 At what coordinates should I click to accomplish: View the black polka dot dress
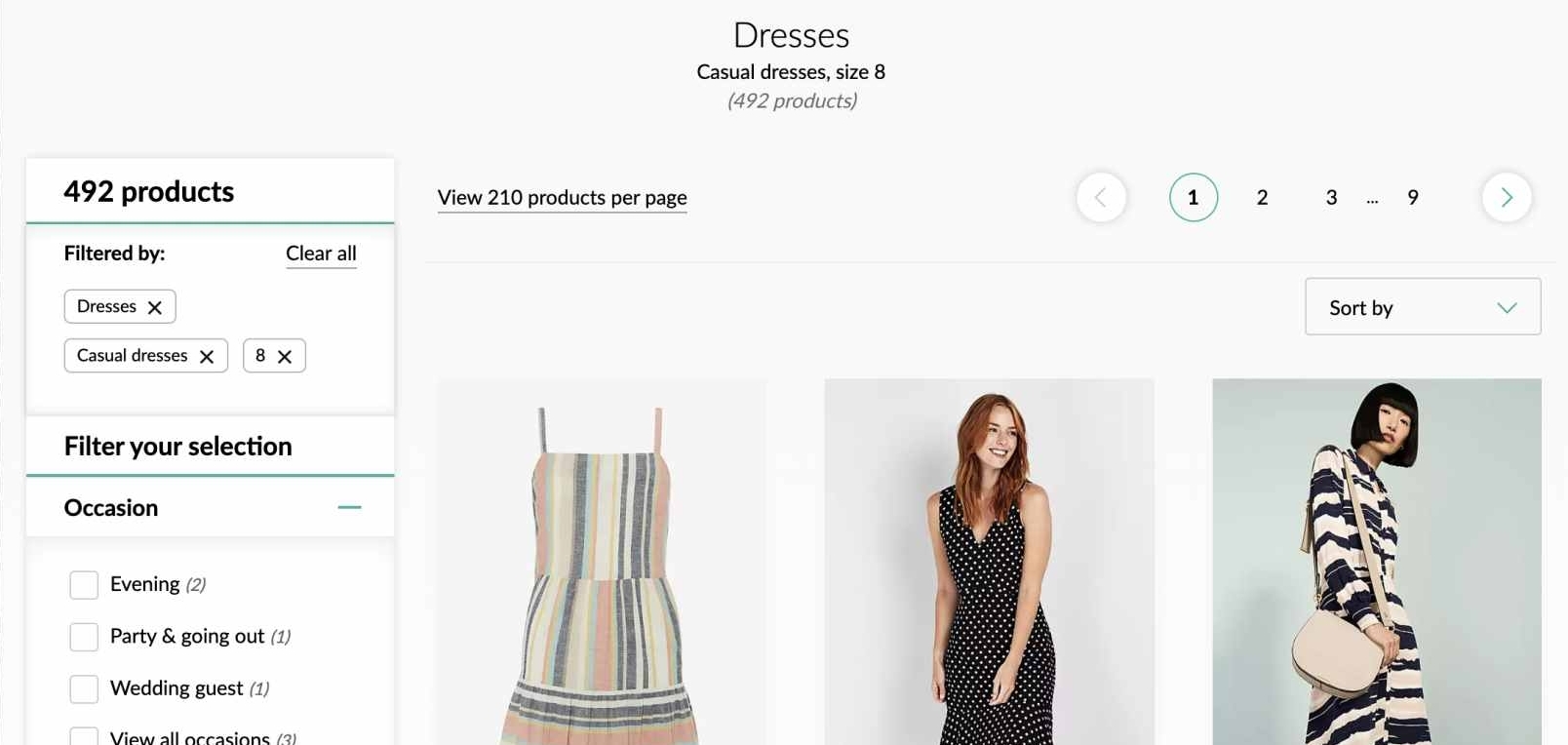coord(989,566)
